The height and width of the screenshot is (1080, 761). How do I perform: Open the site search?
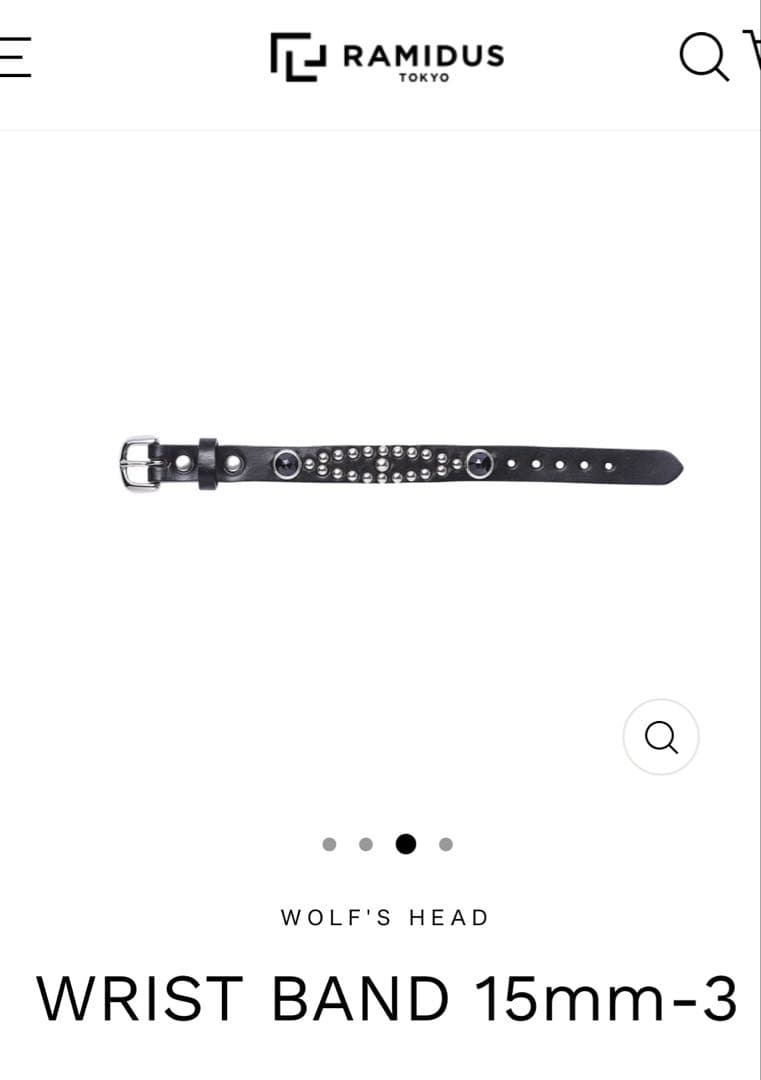click(704, 56)
